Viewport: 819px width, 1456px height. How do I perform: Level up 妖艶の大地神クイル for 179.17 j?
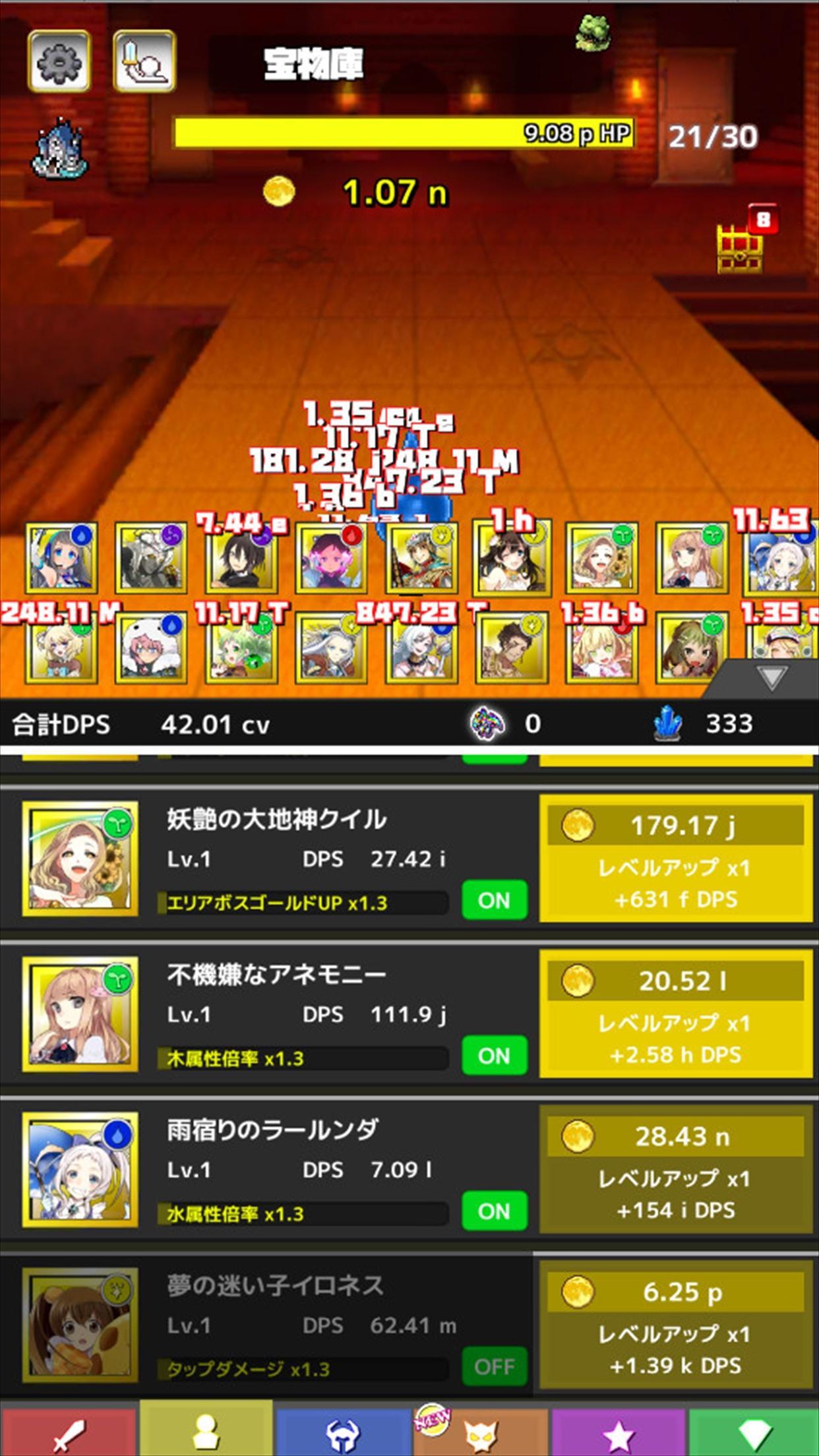(x=675, y=859)
